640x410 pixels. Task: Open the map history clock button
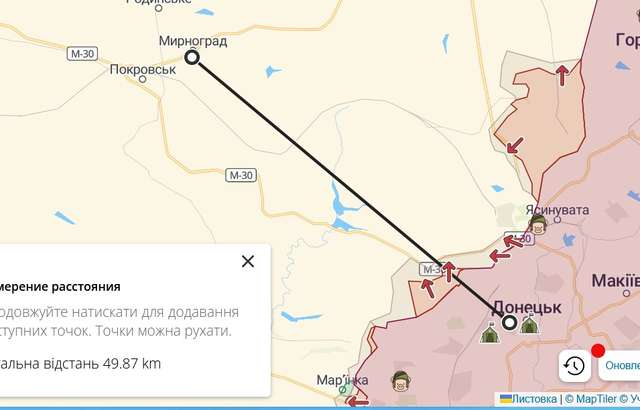click(x=574, y=365)
